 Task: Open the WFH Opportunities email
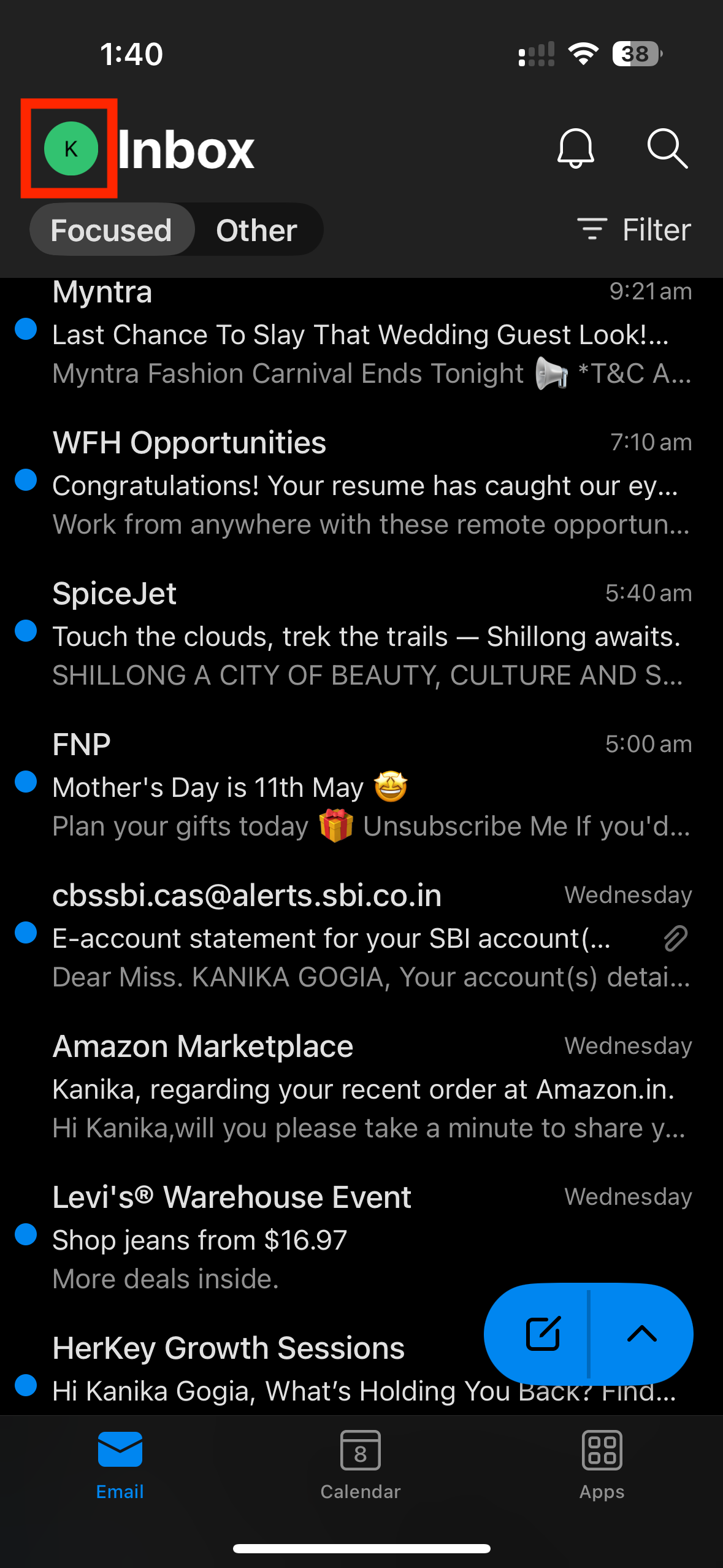click(x=362, y=483)
